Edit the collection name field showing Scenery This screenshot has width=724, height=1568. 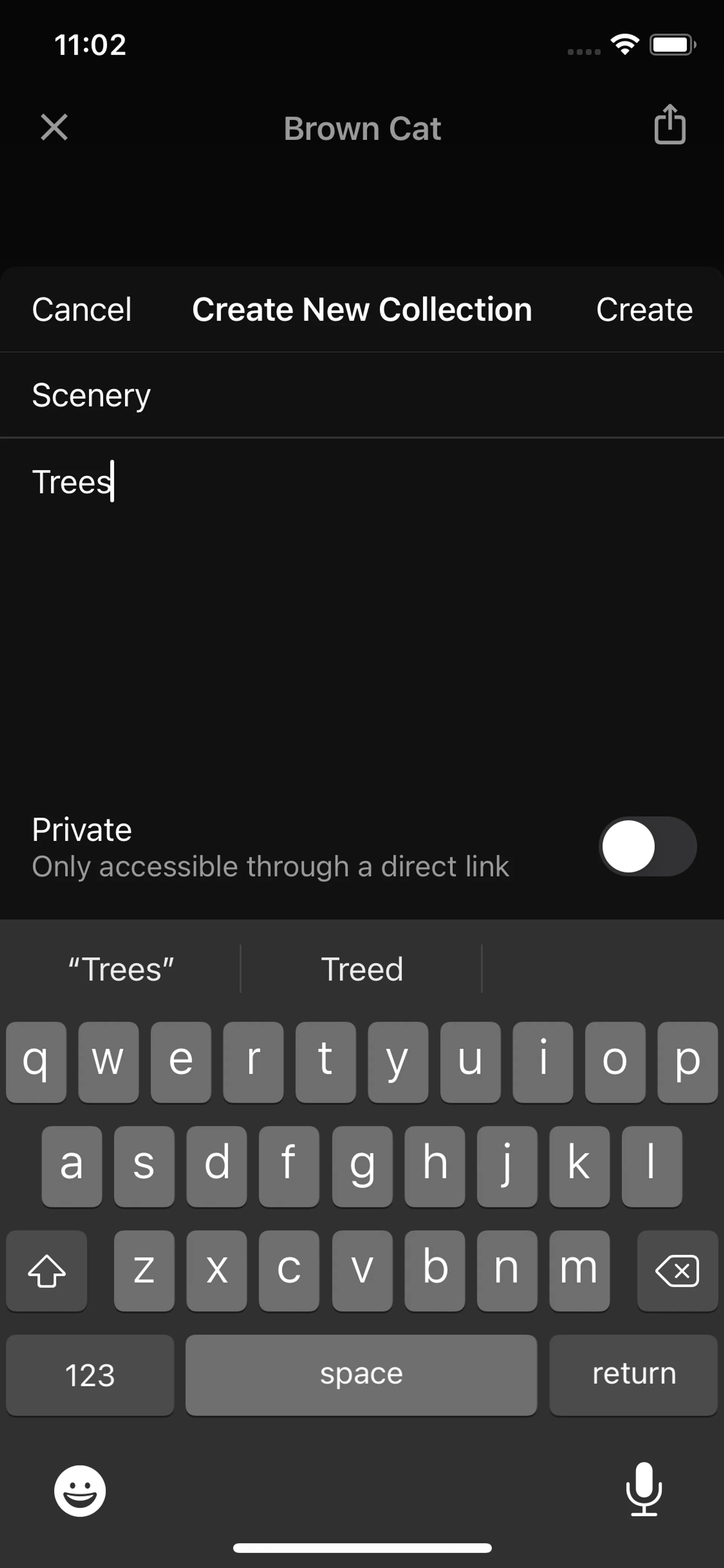[x=361, y=395]
